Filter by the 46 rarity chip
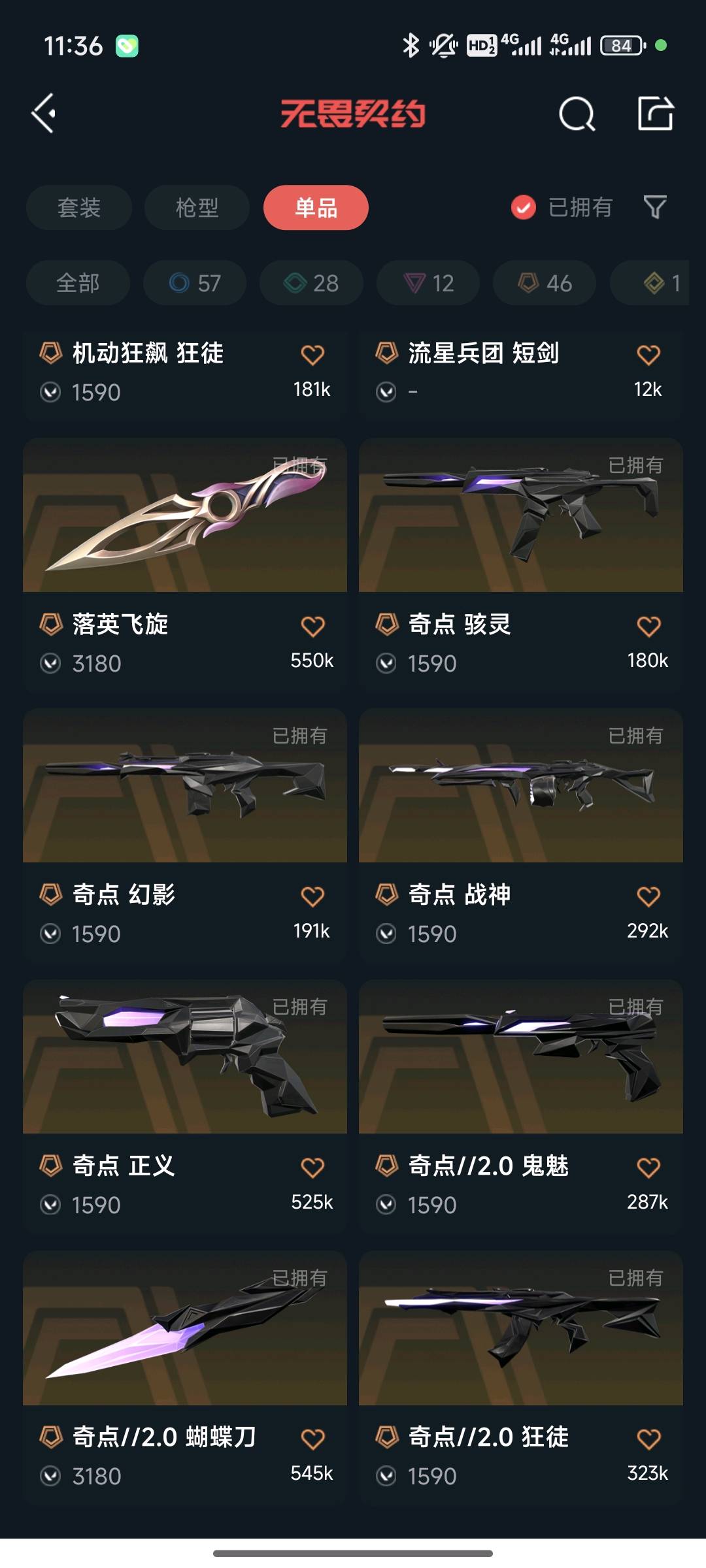 pyautogui.click(x=545, y=283)
